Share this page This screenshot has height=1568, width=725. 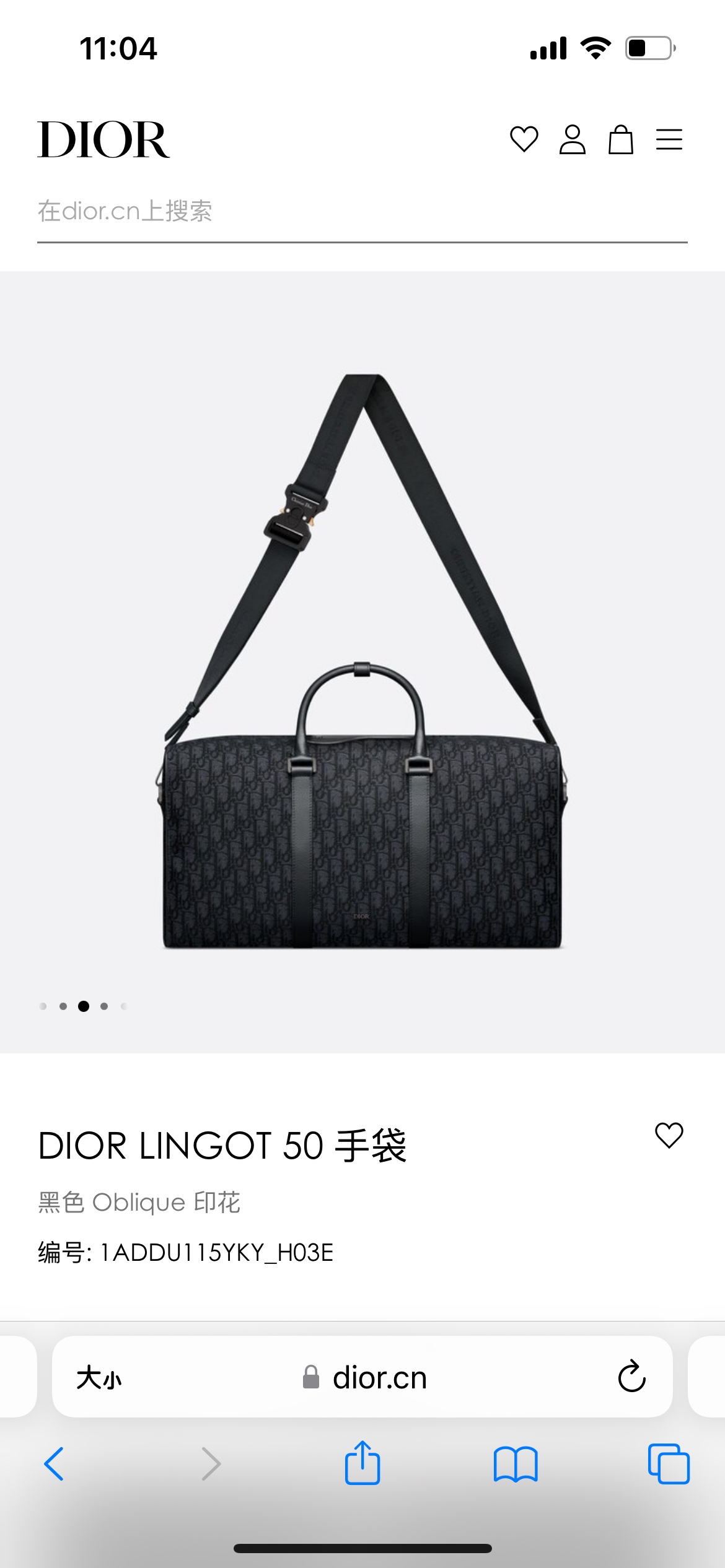[x=362, y=1464]
